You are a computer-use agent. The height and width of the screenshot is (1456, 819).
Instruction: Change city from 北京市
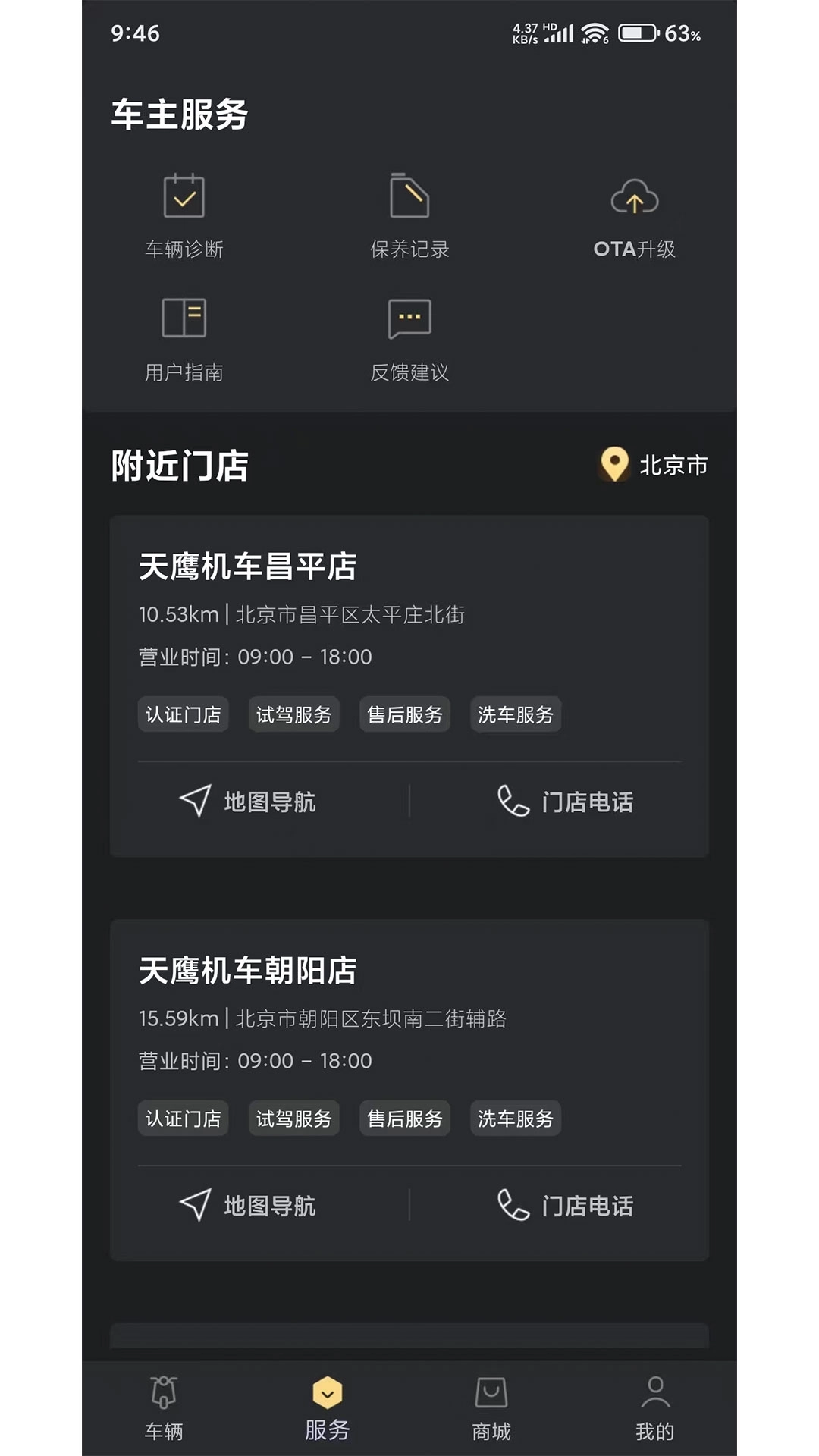654,464
